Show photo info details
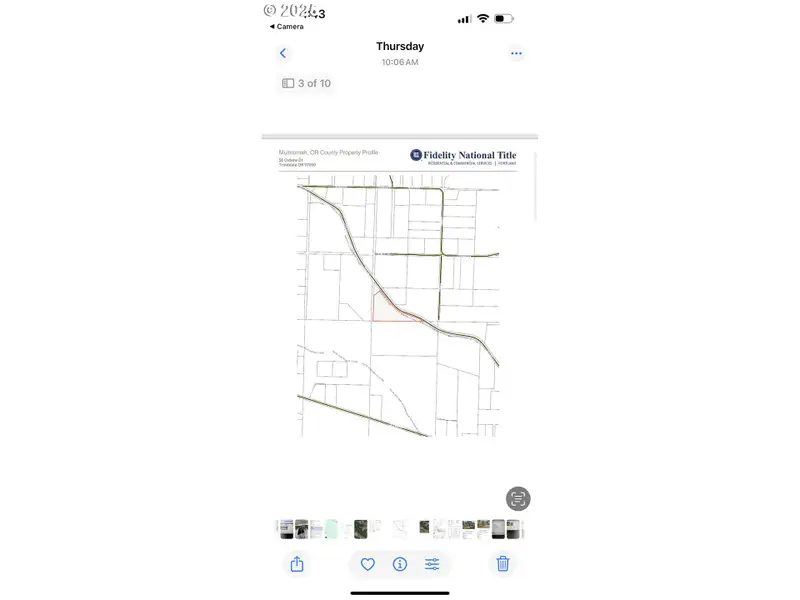Screen dimensions: 800x600 400,564
